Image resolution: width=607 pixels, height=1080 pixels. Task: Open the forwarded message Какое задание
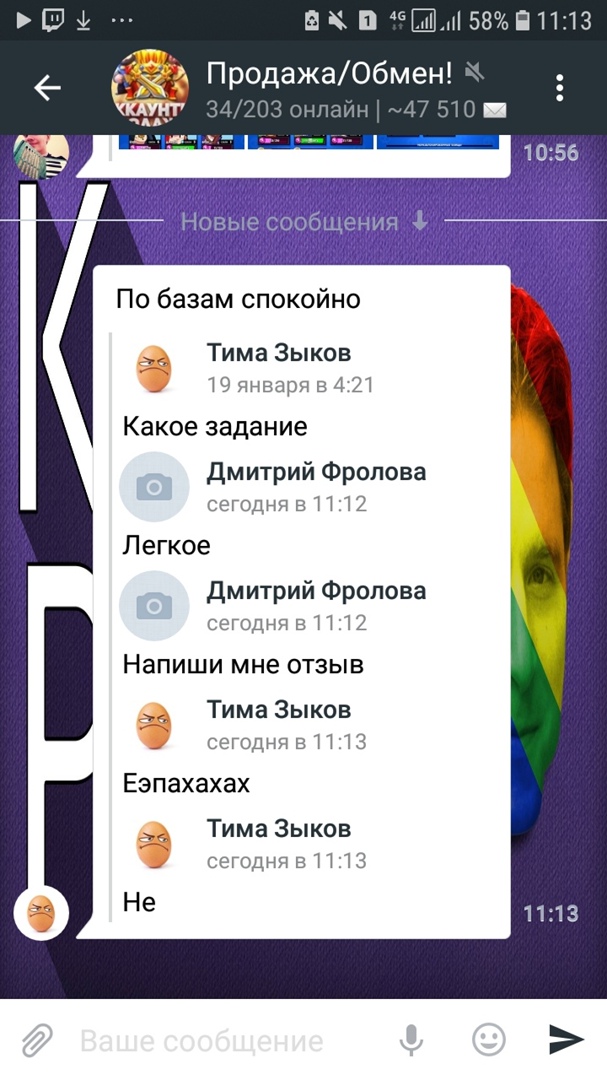215,427
